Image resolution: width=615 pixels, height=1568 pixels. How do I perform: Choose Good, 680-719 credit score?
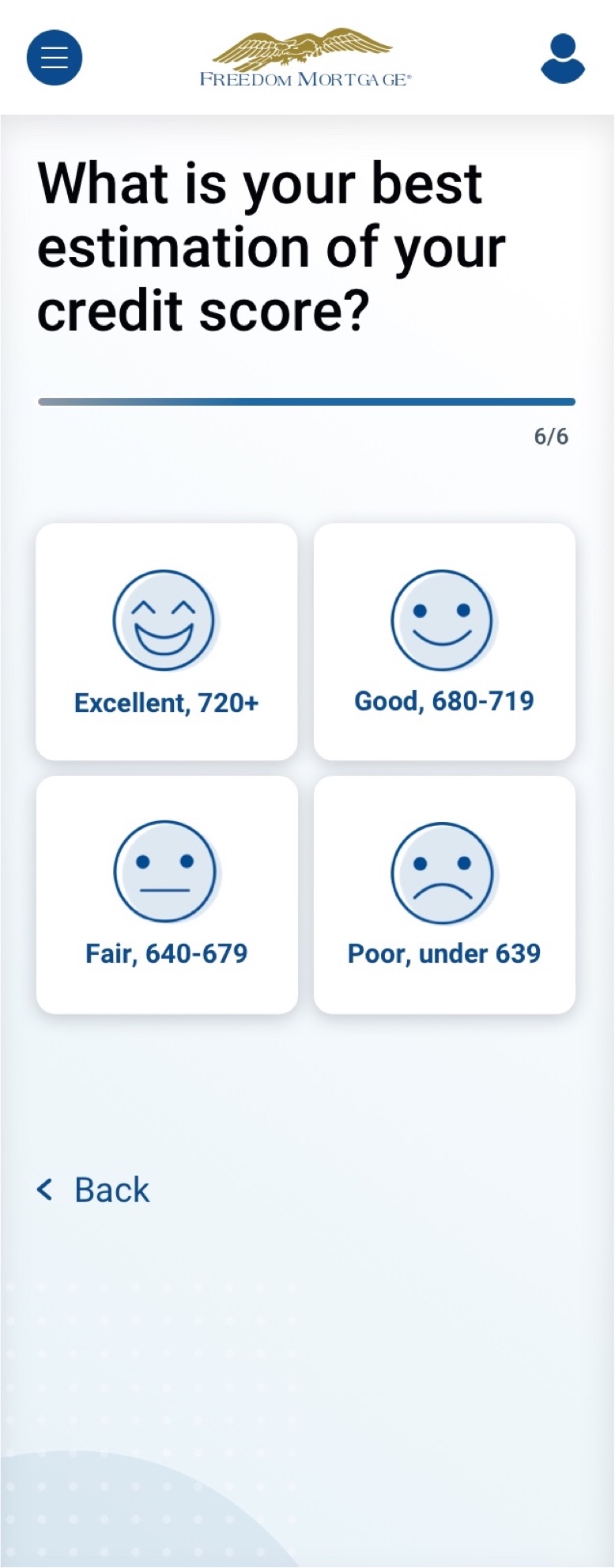[x=444, y=642]
